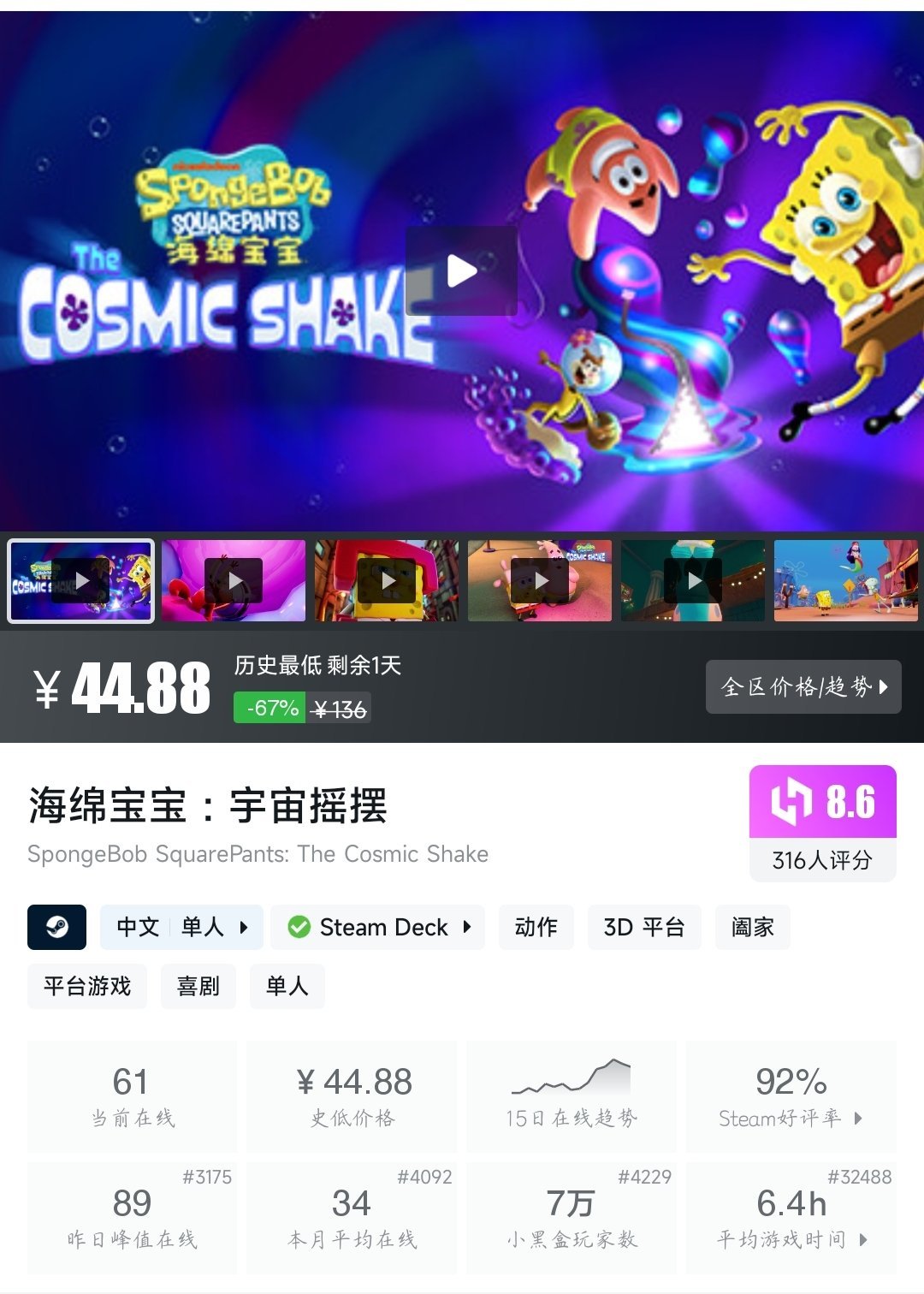Select the 3D 平台 tag
The height and width of the screenshot is (1294, 924).
click(x=643, y=927)
